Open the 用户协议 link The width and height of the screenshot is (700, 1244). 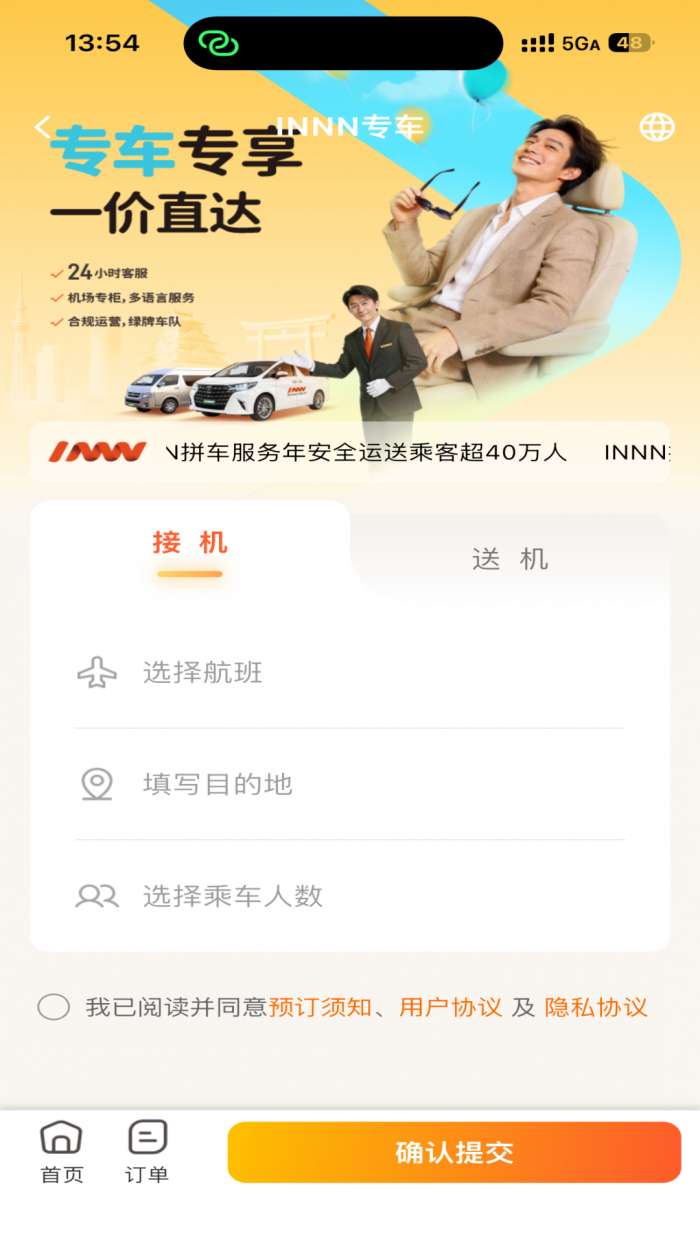(x=450, y=1007)
